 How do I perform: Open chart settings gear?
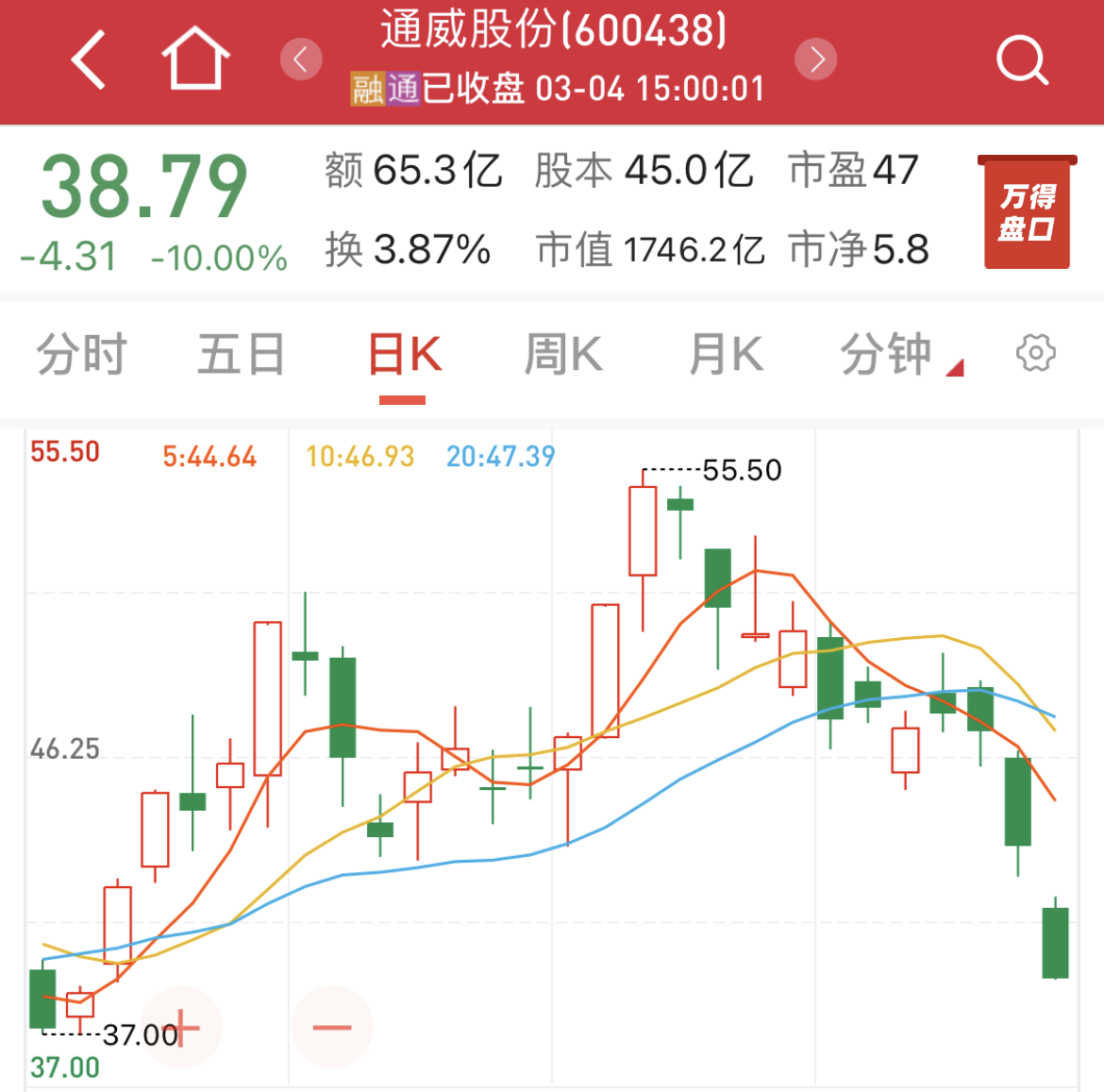[1035, 354]
